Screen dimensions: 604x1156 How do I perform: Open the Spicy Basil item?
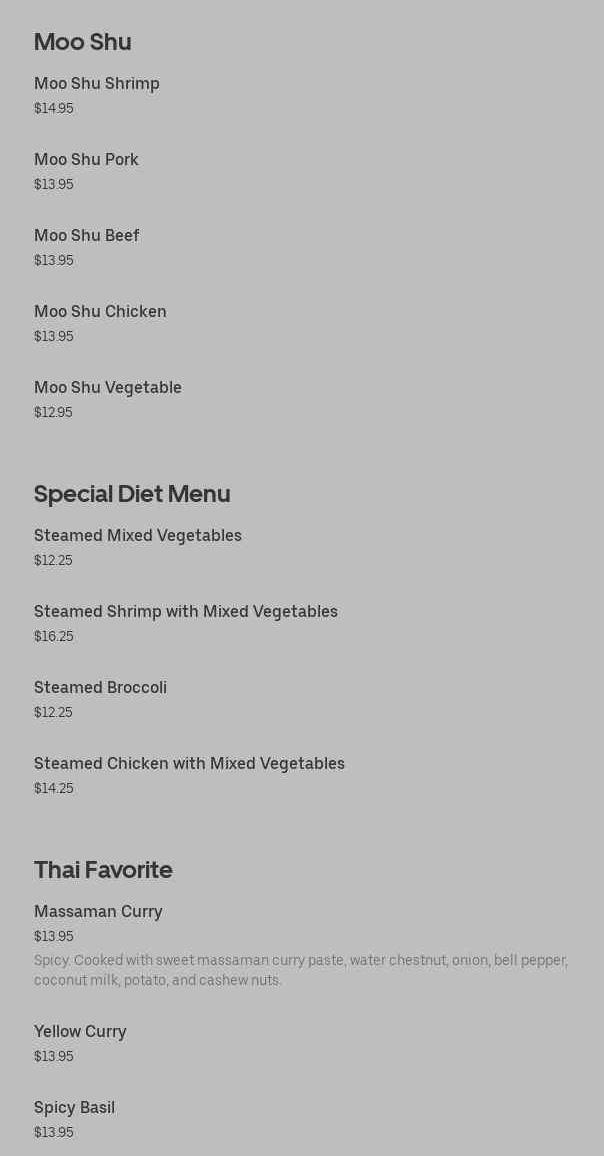(x=74, y=1108)
